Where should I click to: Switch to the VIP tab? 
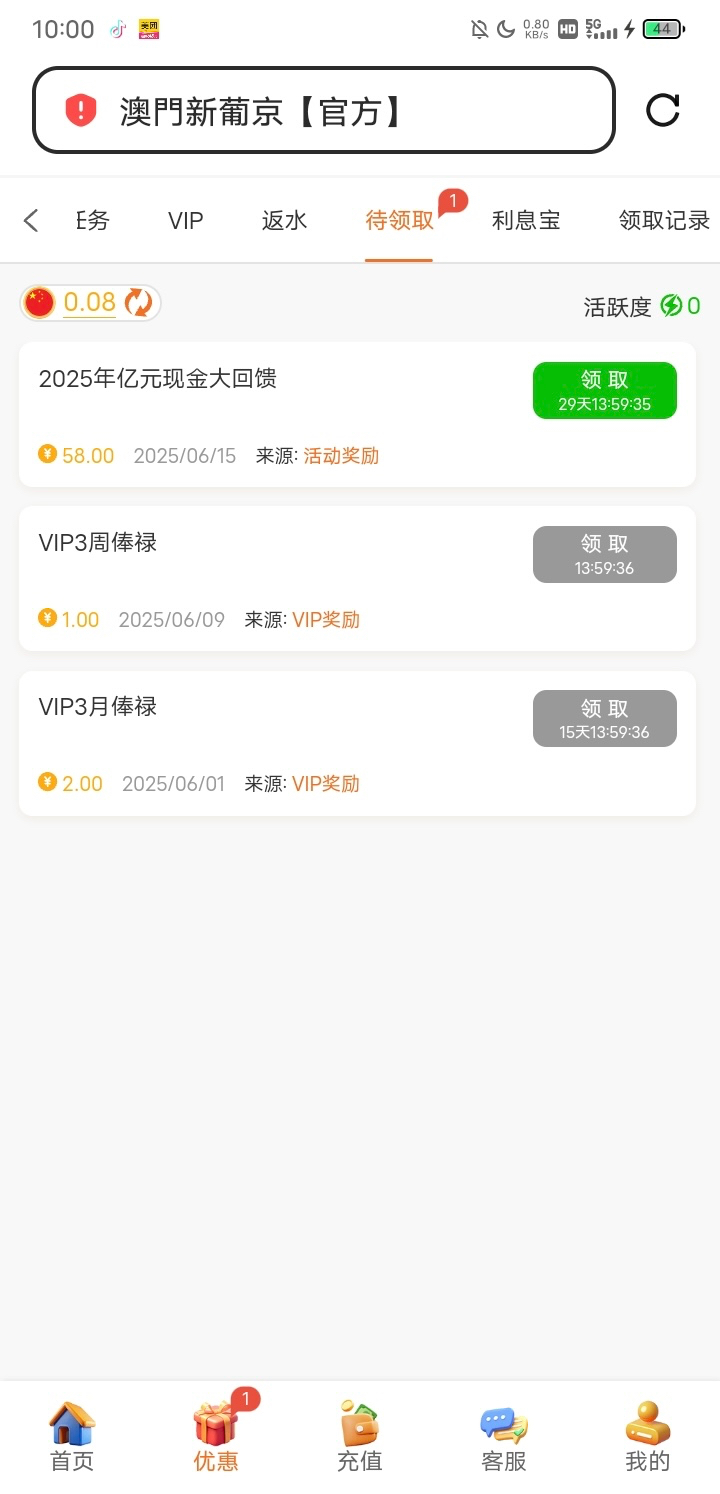point(185,221)
